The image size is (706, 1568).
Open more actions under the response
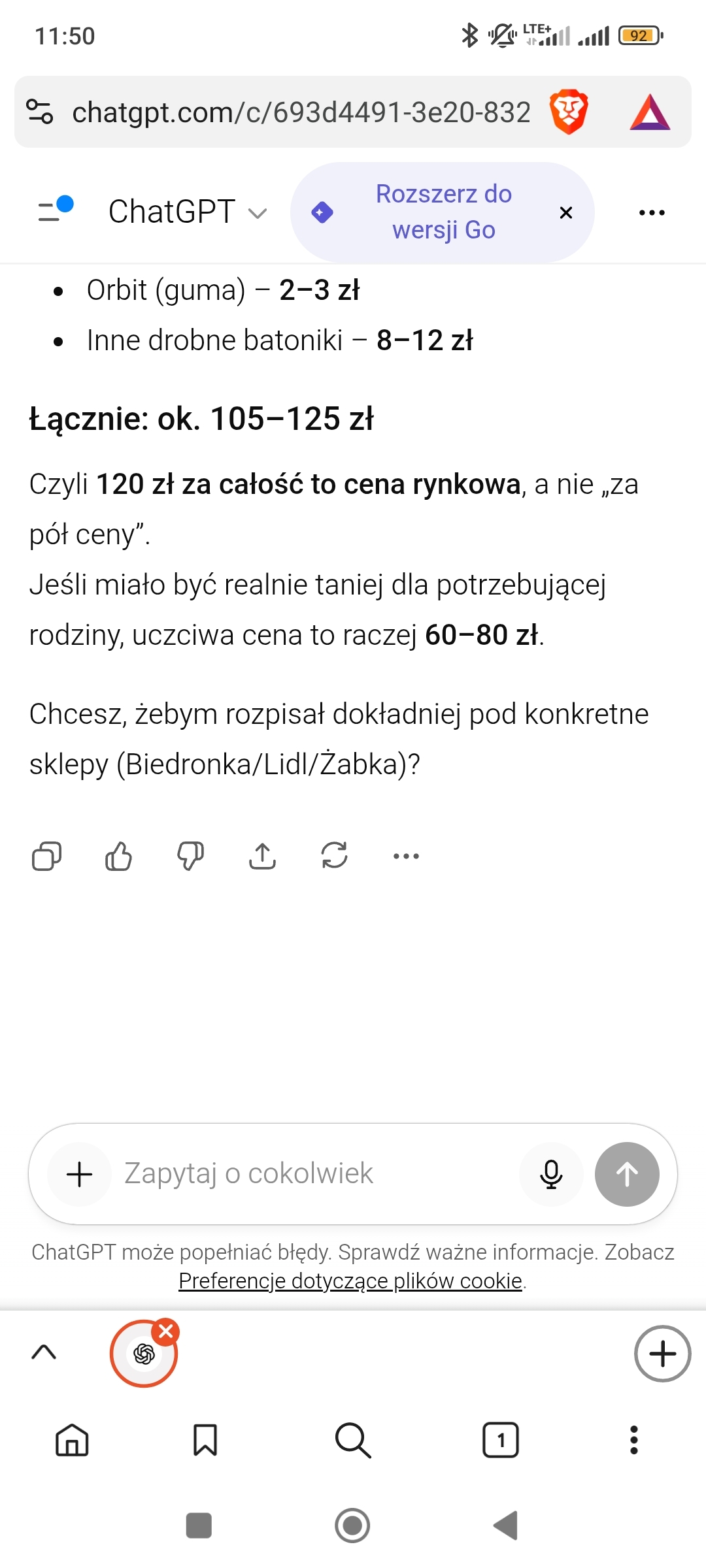[x=406, y=856]
